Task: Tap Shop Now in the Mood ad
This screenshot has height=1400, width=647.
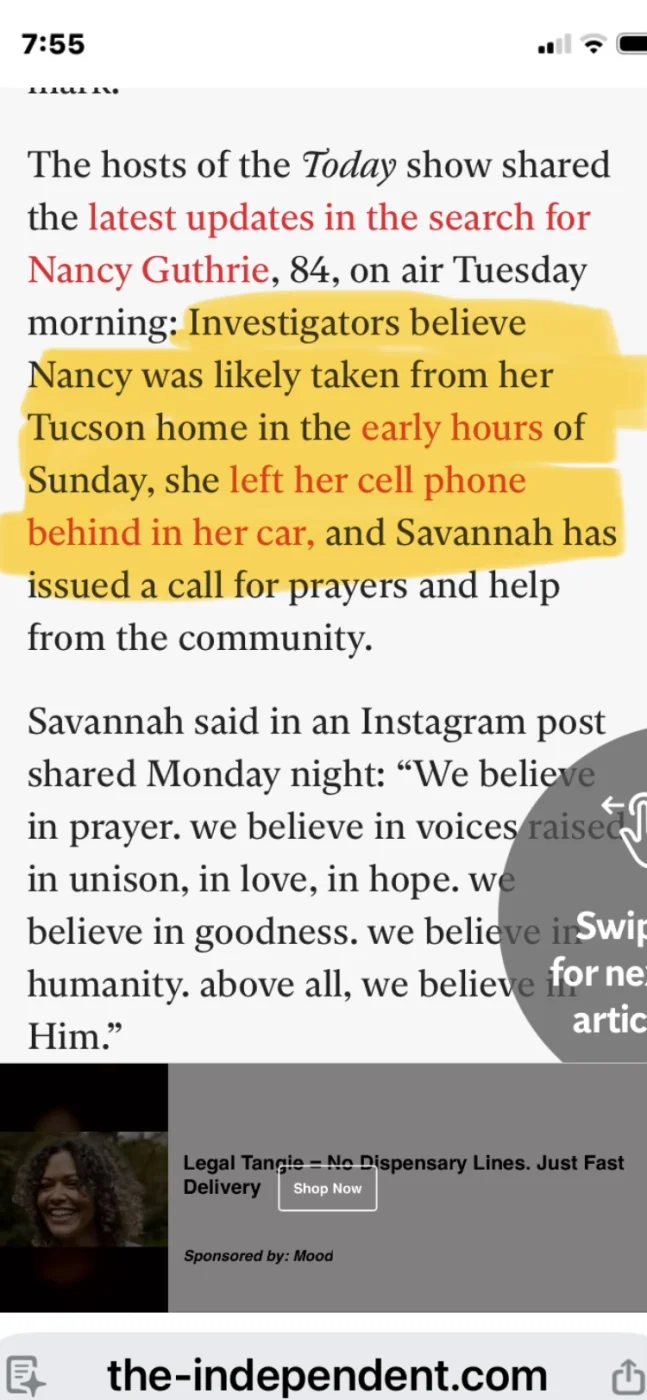Action: (x=327, y=1189)
